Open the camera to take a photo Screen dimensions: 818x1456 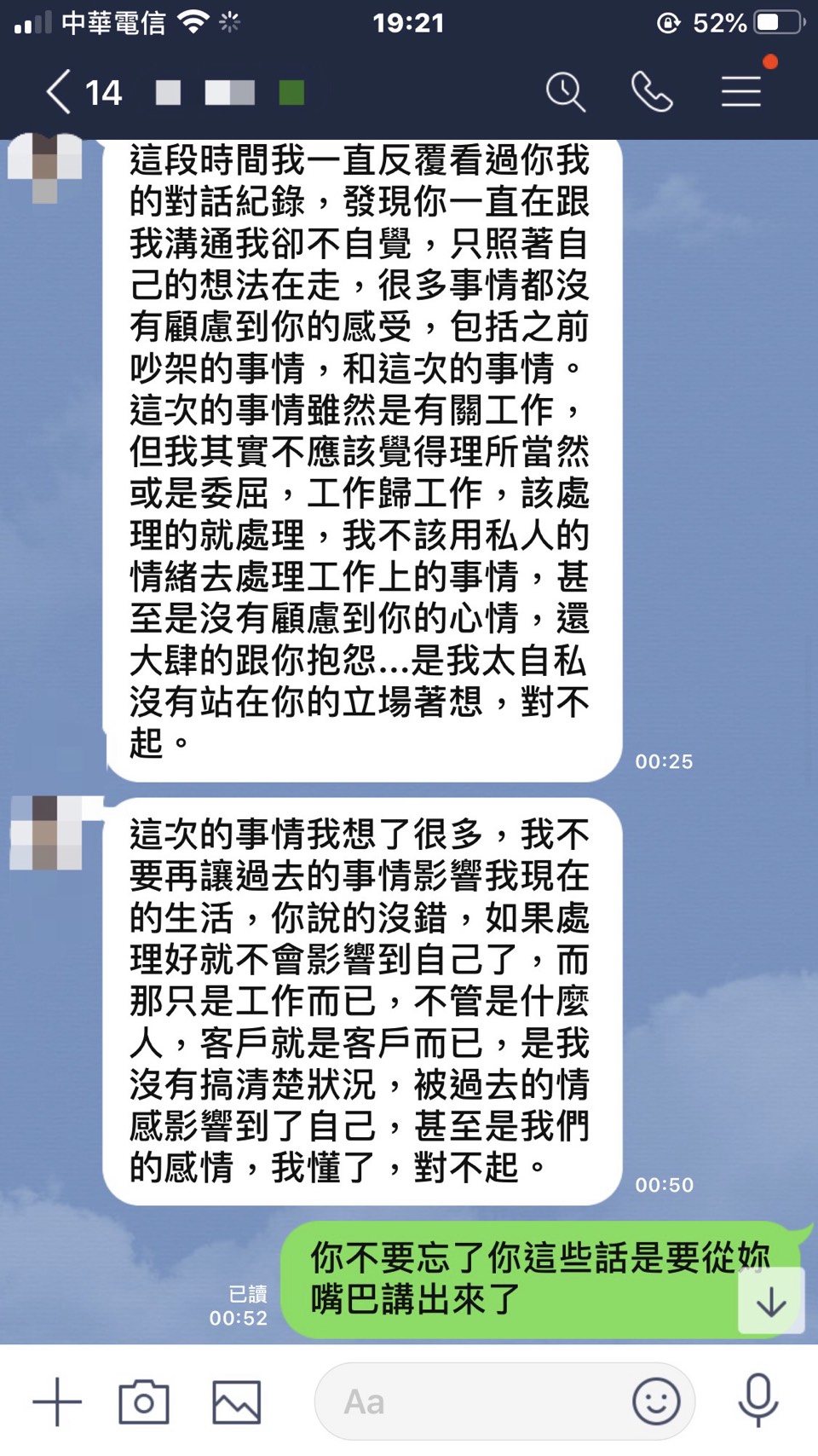coord(143,1401)
